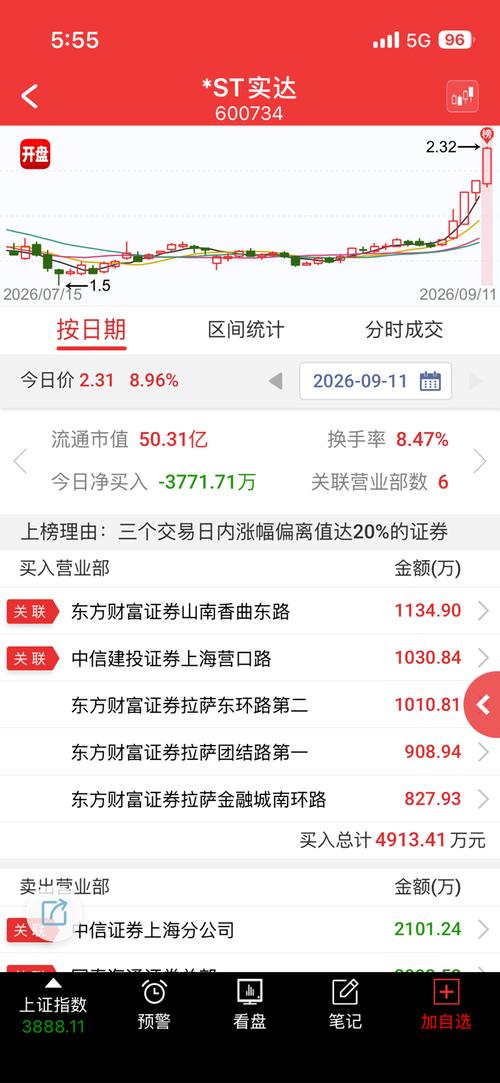The width and height of the screenshot is (500, 1083).
Task: Show previous stats with the left chevron
Action: pos(20,461)
